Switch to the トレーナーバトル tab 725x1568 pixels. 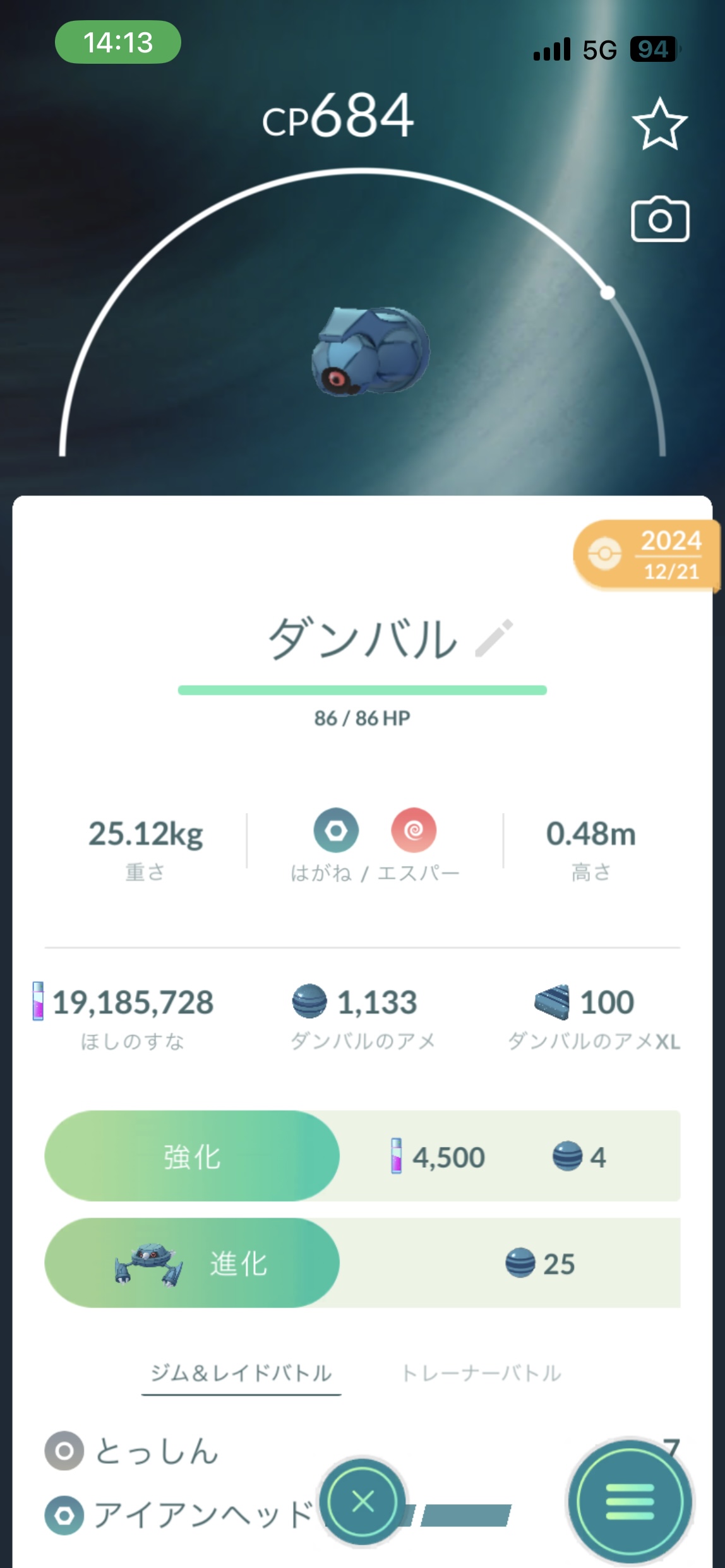(x=481, y=1373)
